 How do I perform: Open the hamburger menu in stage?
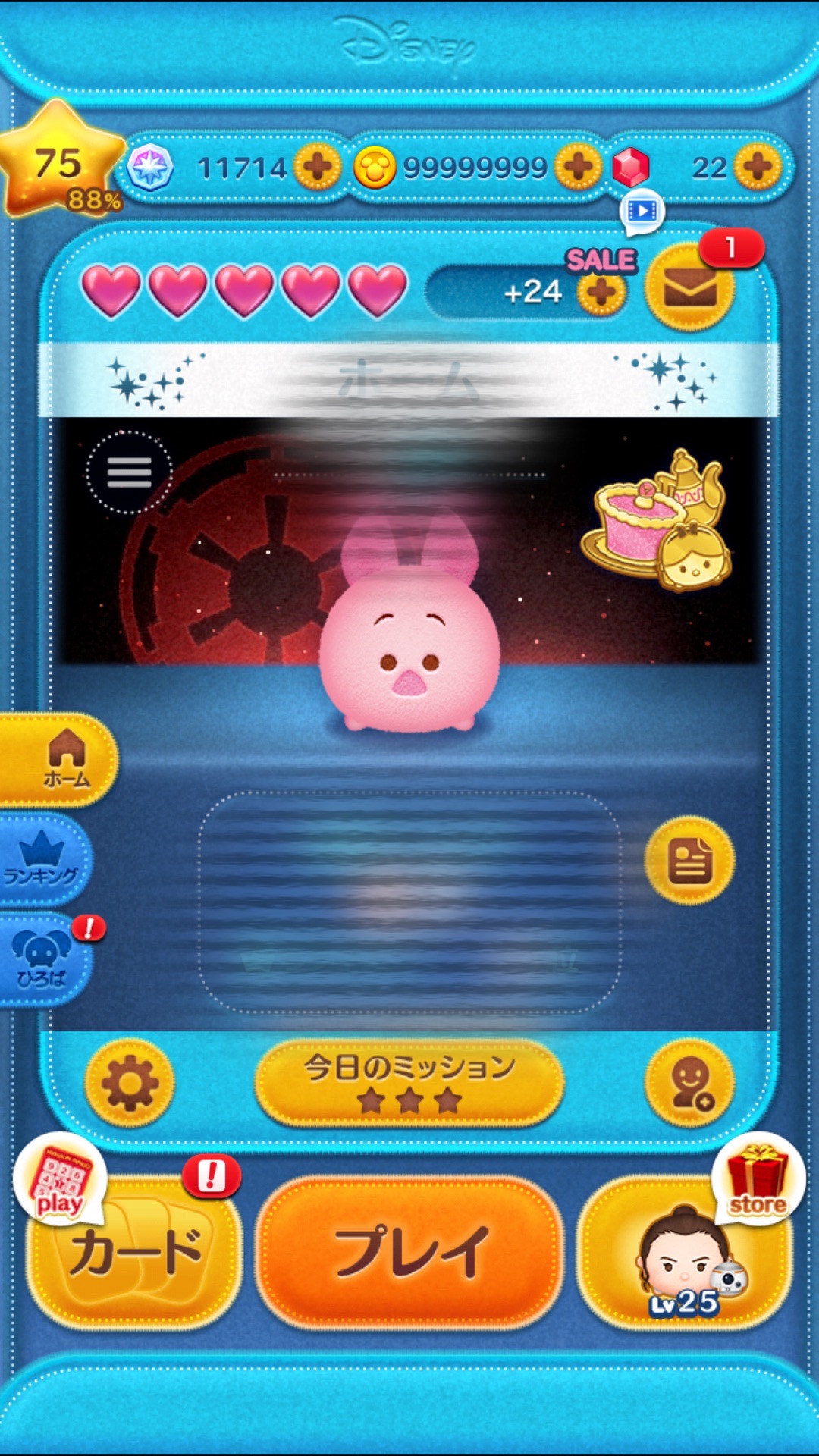point(129,472)
